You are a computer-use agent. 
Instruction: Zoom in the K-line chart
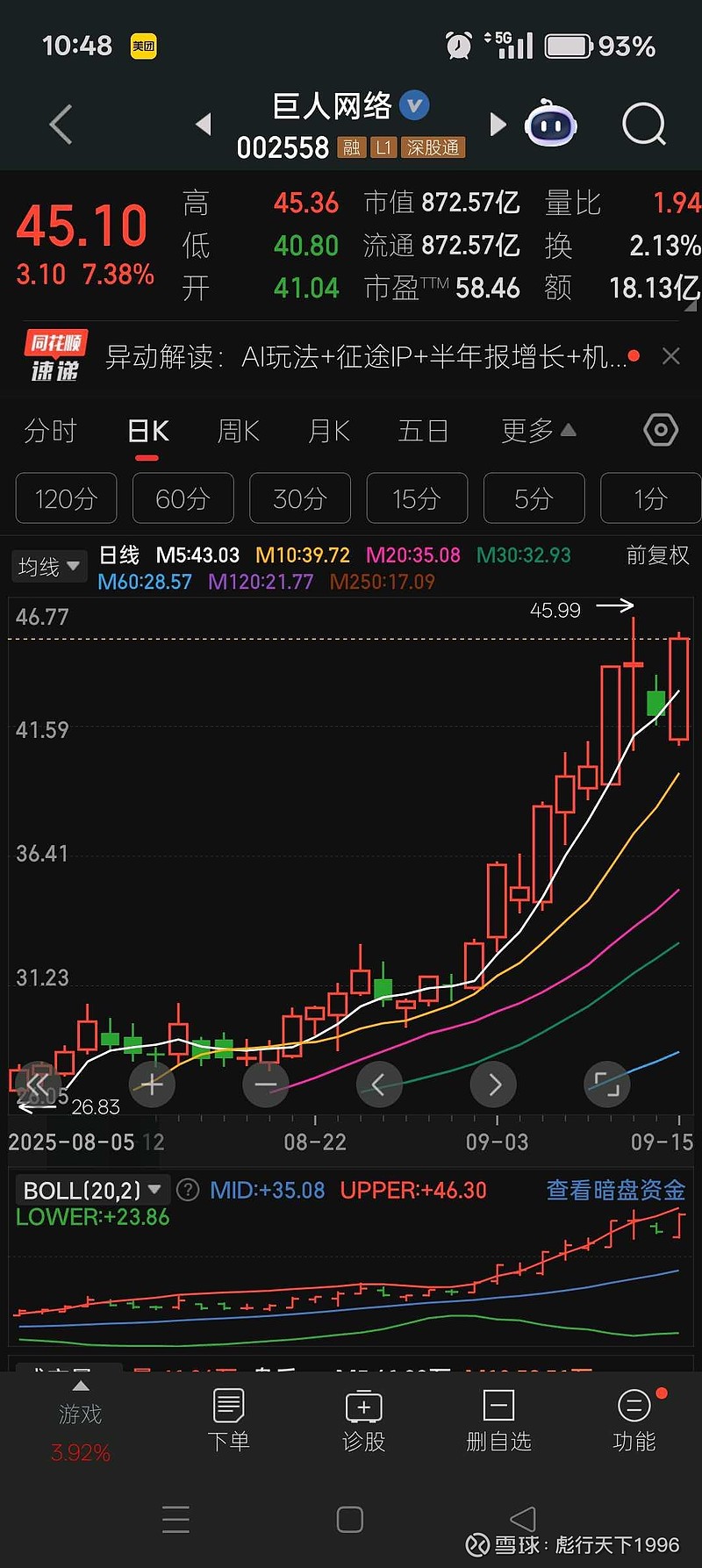tap(153, 1085)
